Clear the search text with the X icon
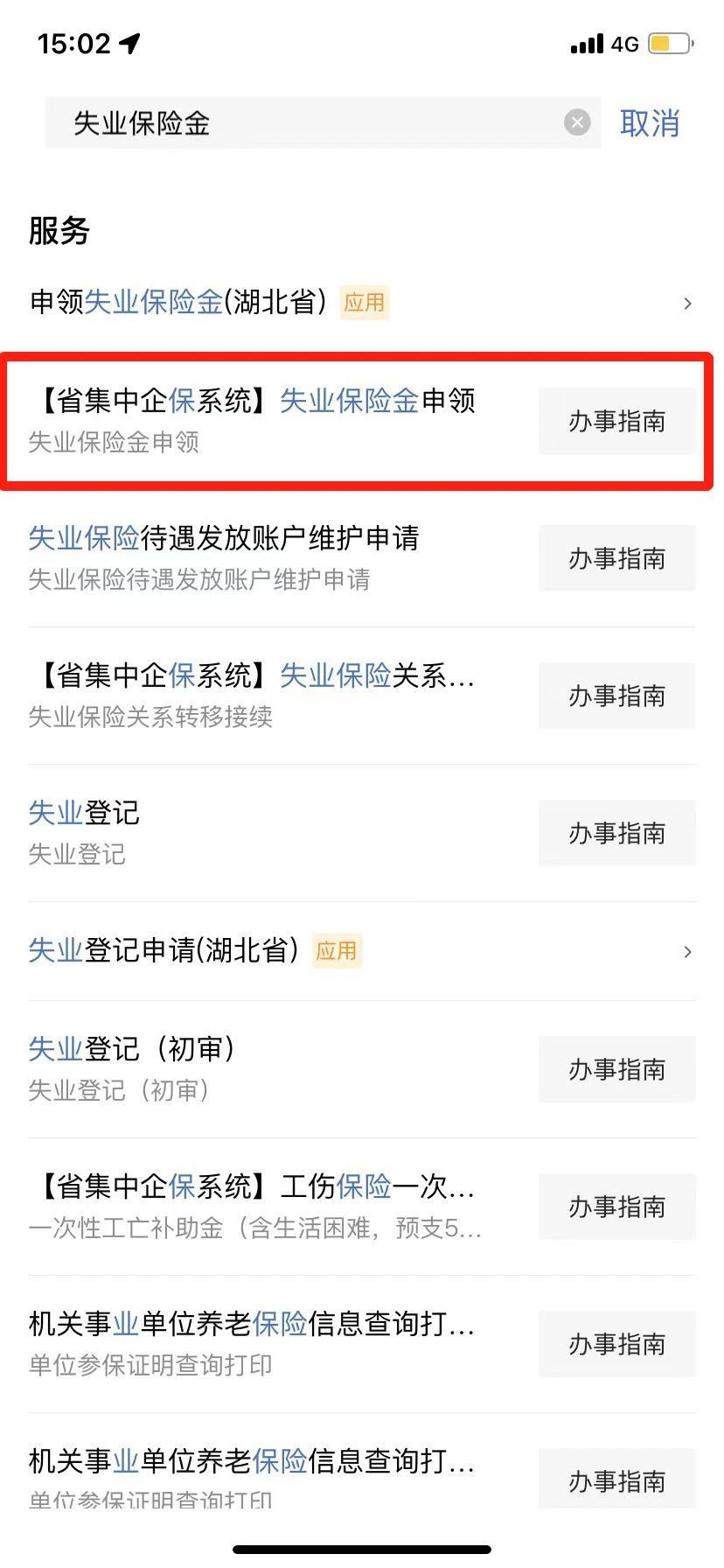The height and width of the screenshot is (1568, 724). [x=577, y=123]
